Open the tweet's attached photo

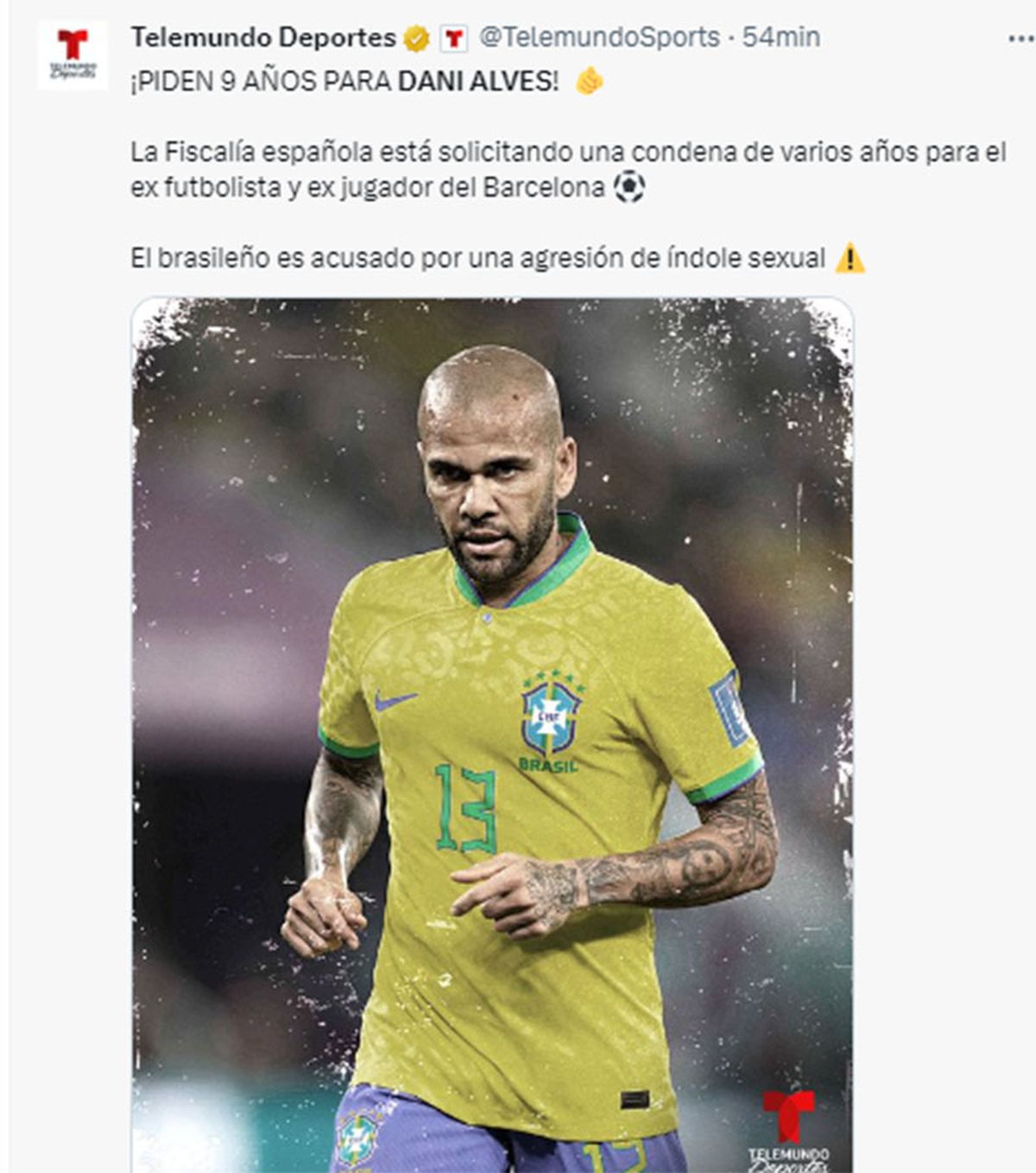(x=492, y=734)
